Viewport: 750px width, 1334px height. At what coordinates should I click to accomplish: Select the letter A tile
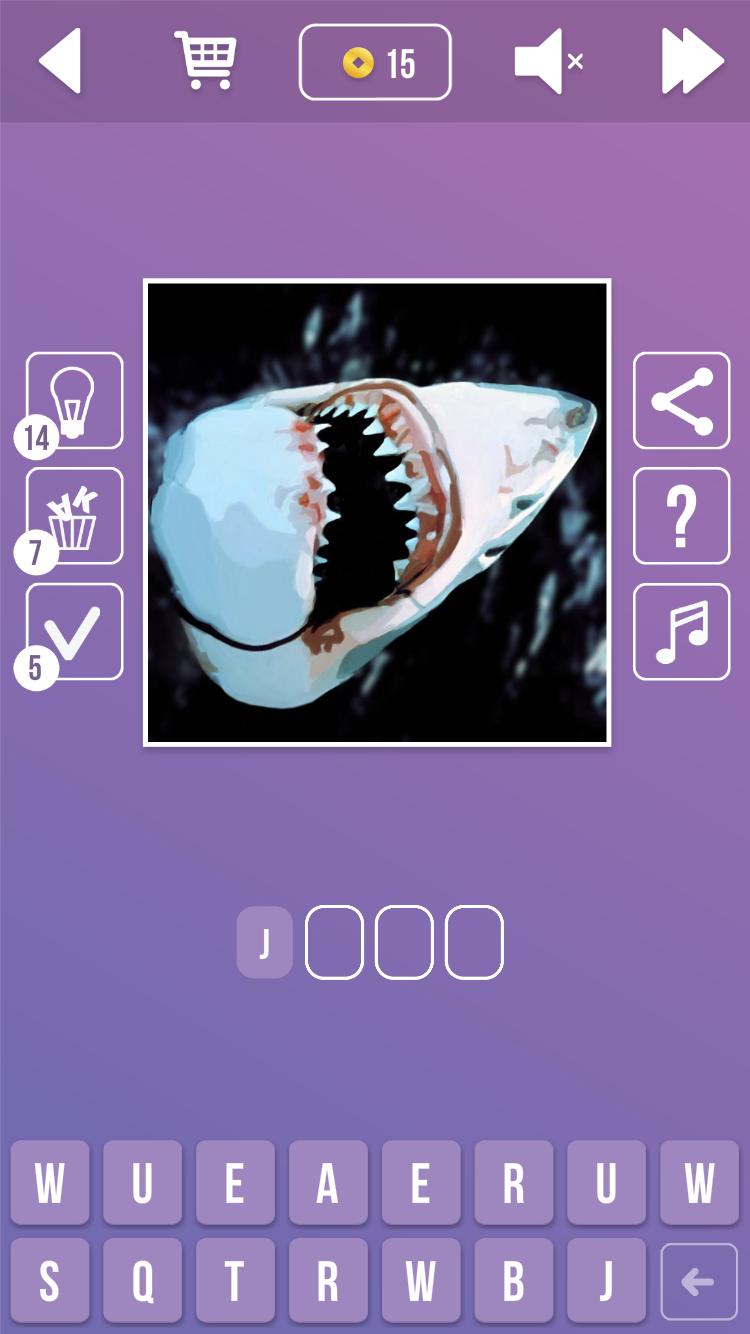pos(328,1183)
